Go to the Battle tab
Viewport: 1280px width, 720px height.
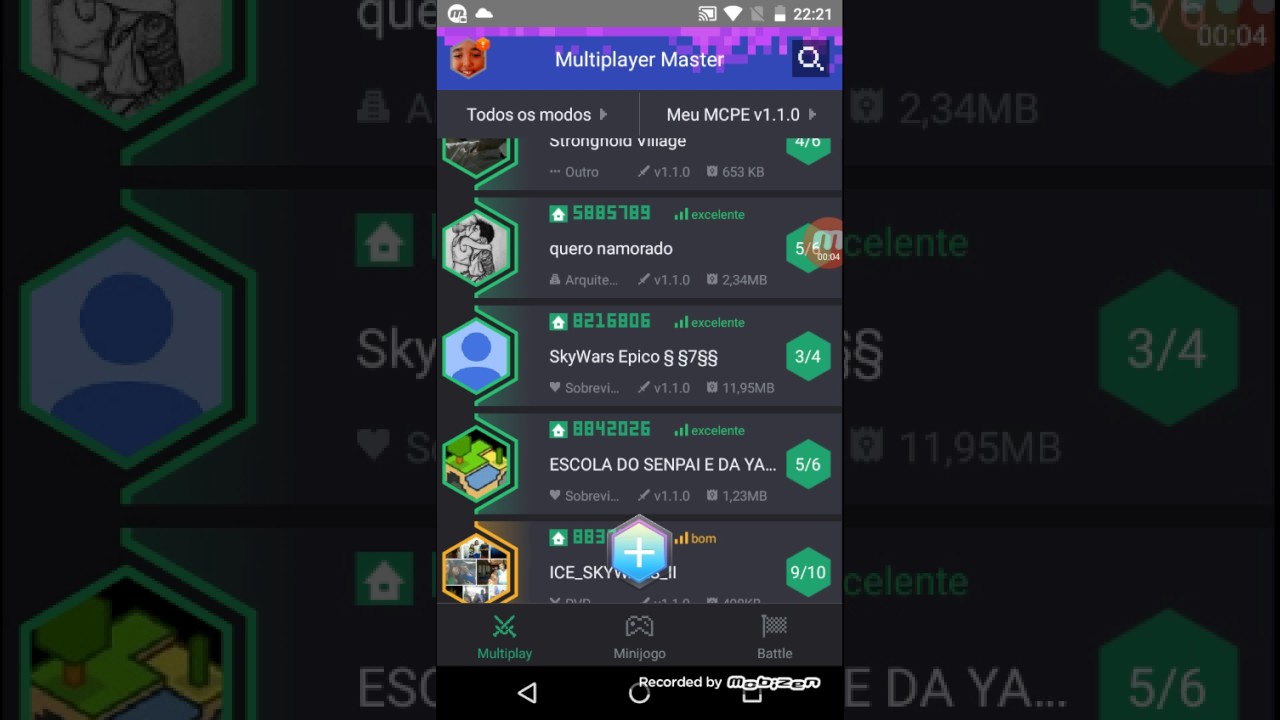point(774,637)
